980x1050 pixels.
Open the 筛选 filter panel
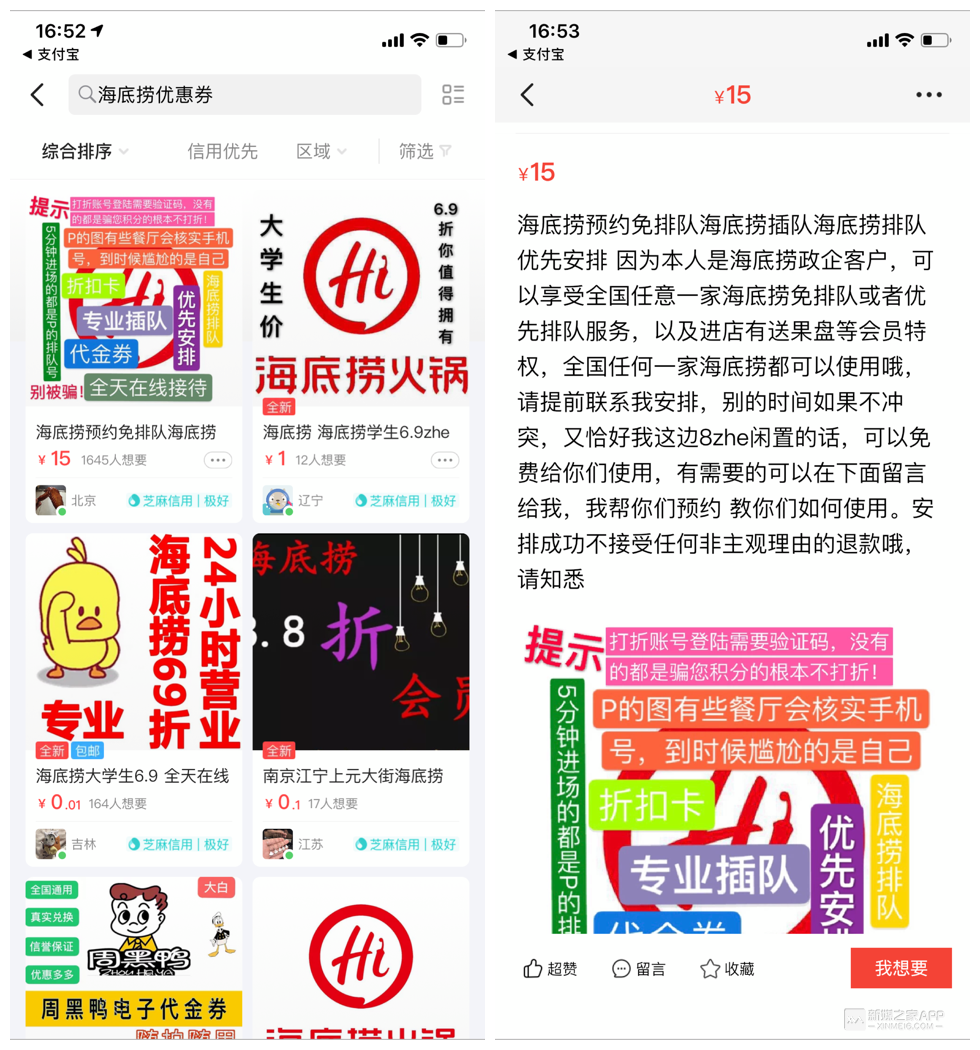425,152
